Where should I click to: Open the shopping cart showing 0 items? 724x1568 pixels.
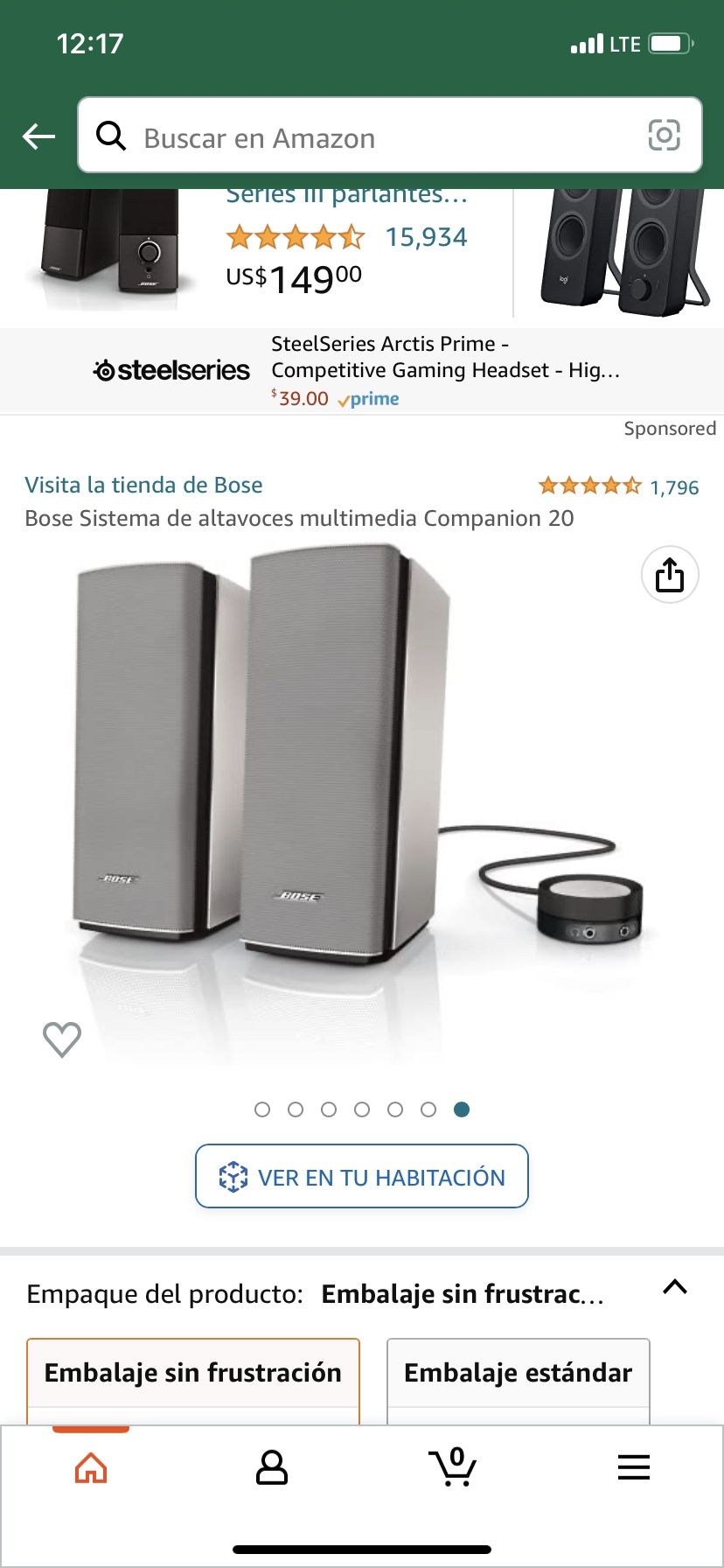(x=453, y=1468)
